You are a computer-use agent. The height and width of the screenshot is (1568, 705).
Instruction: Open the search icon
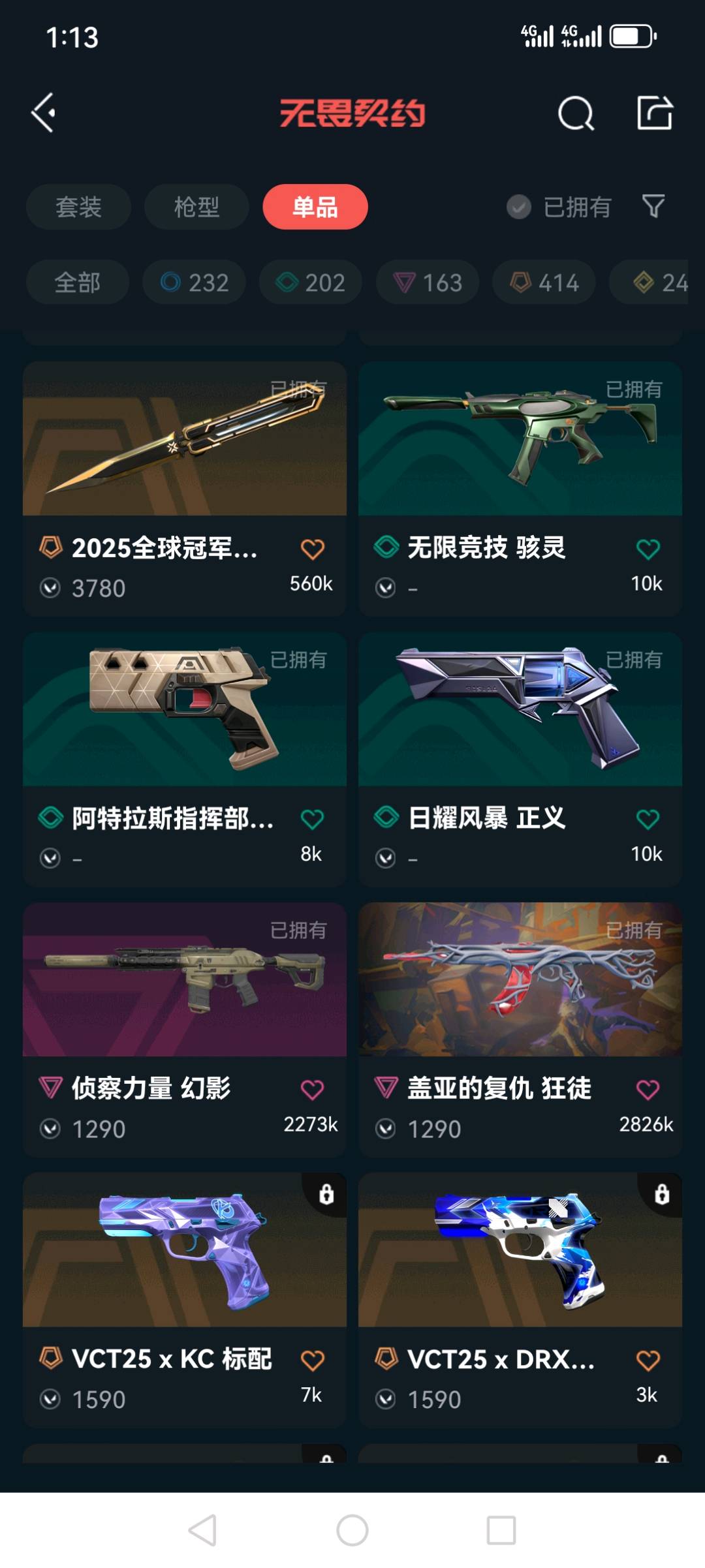click(x=576, y=114)
